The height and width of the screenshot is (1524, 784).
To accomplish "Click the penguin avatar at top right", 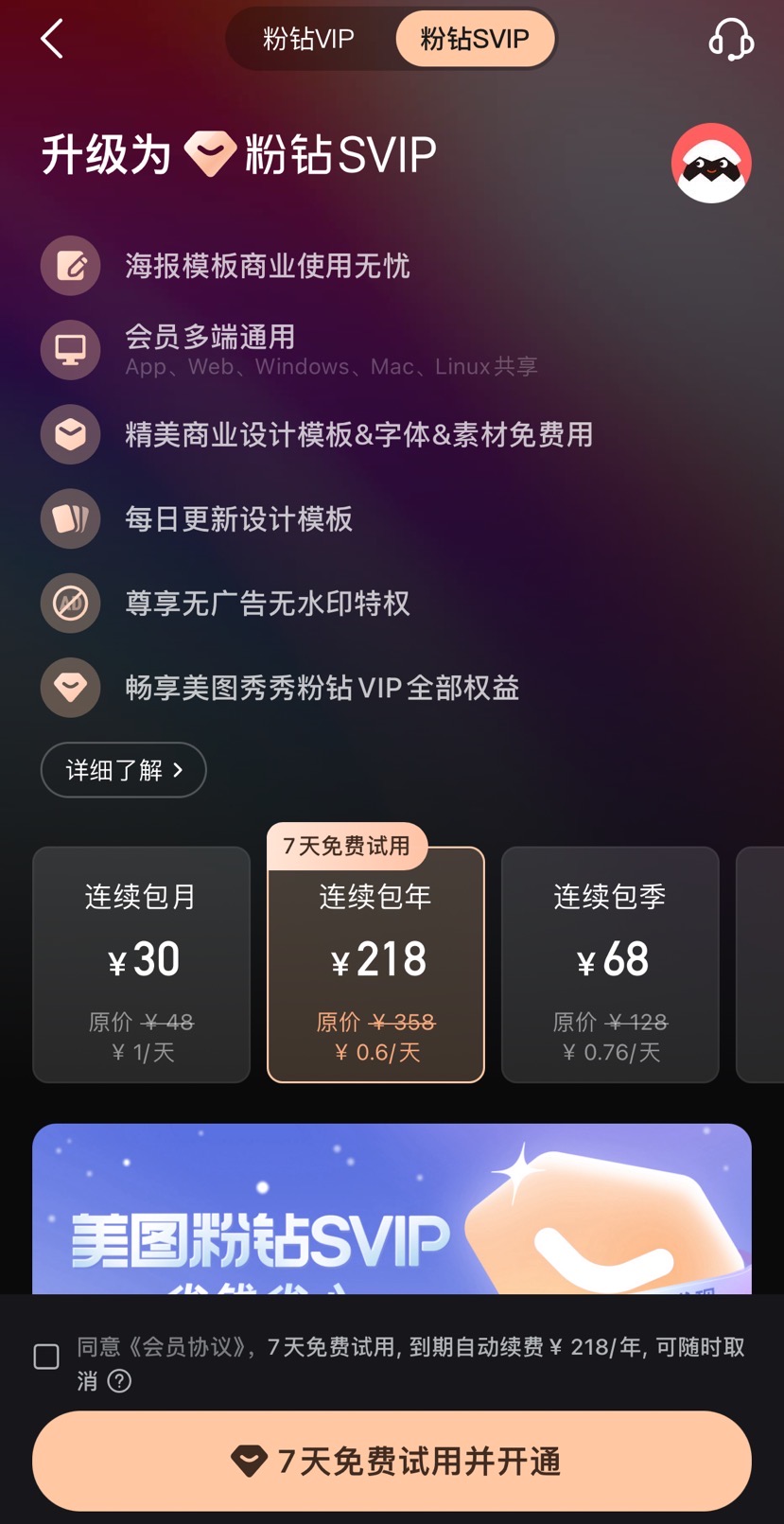I will pyautogui.click(x=710, y=163).
